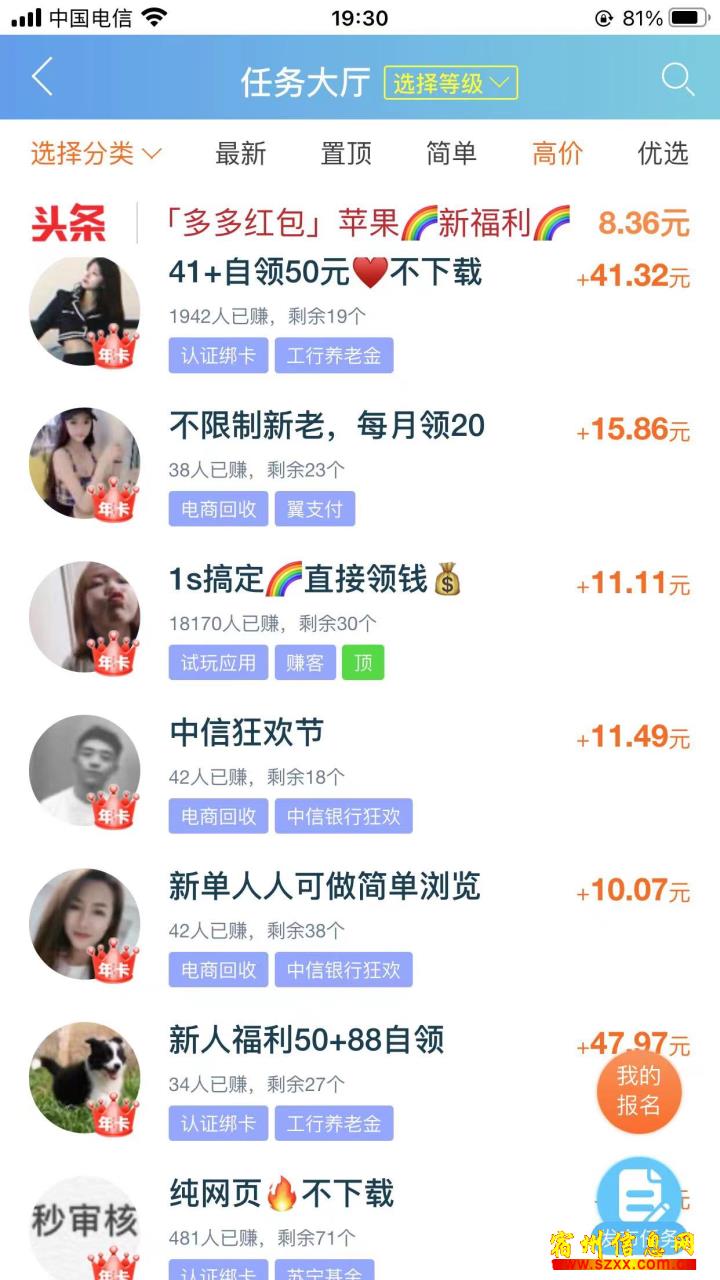The height and width of the screenshot is (1280, 720).
Task: Tap the 我的报名 floating button
Action: pos(639,1091)
